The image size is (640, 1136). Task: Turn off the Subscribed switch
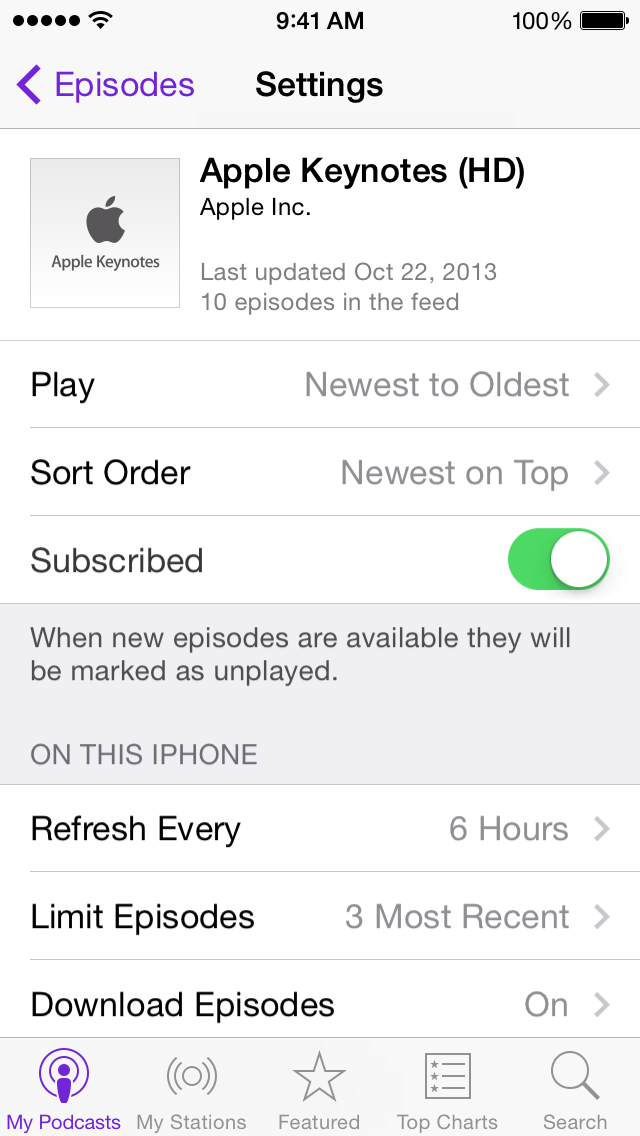(x=558, y=559)
